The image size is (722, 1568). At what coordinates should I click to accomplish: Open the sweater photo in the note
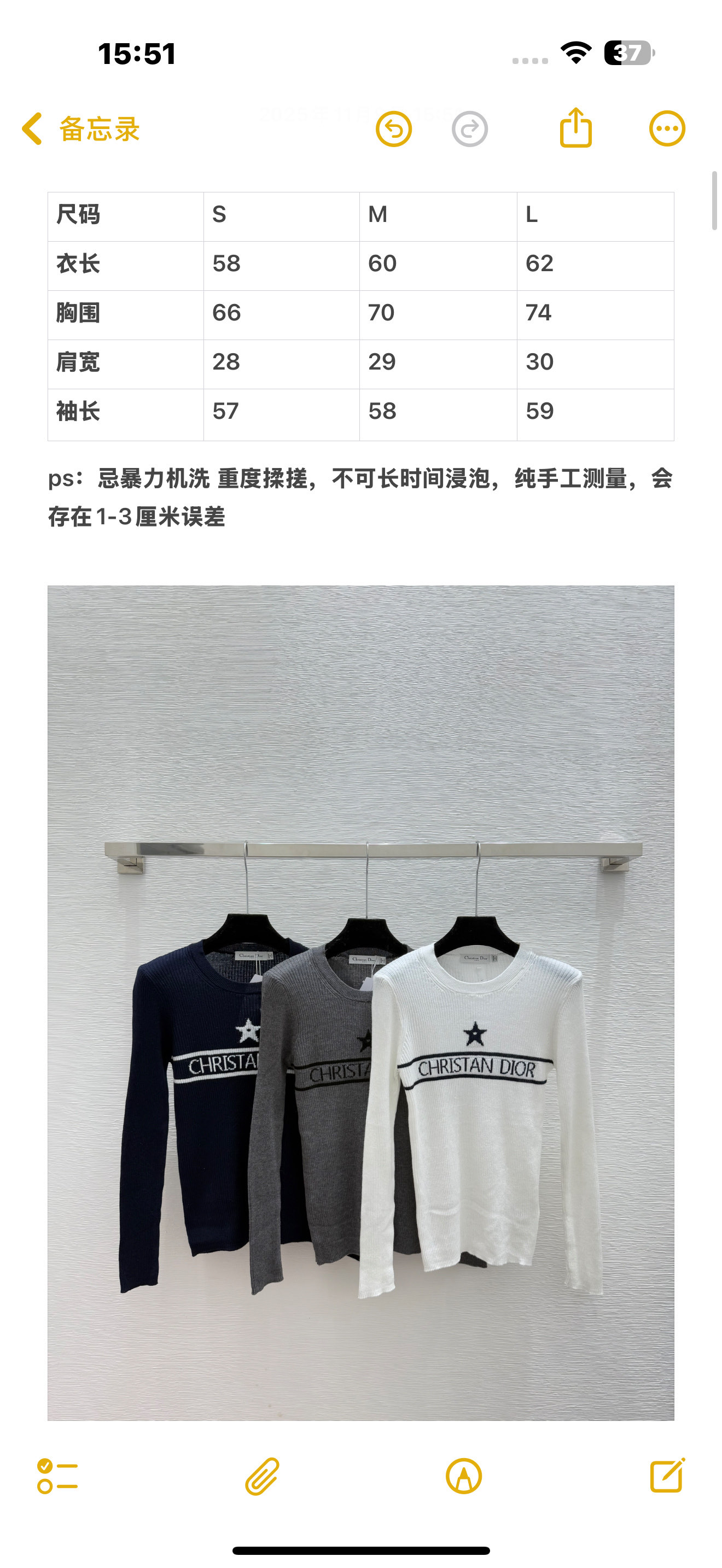point(360,1003)
